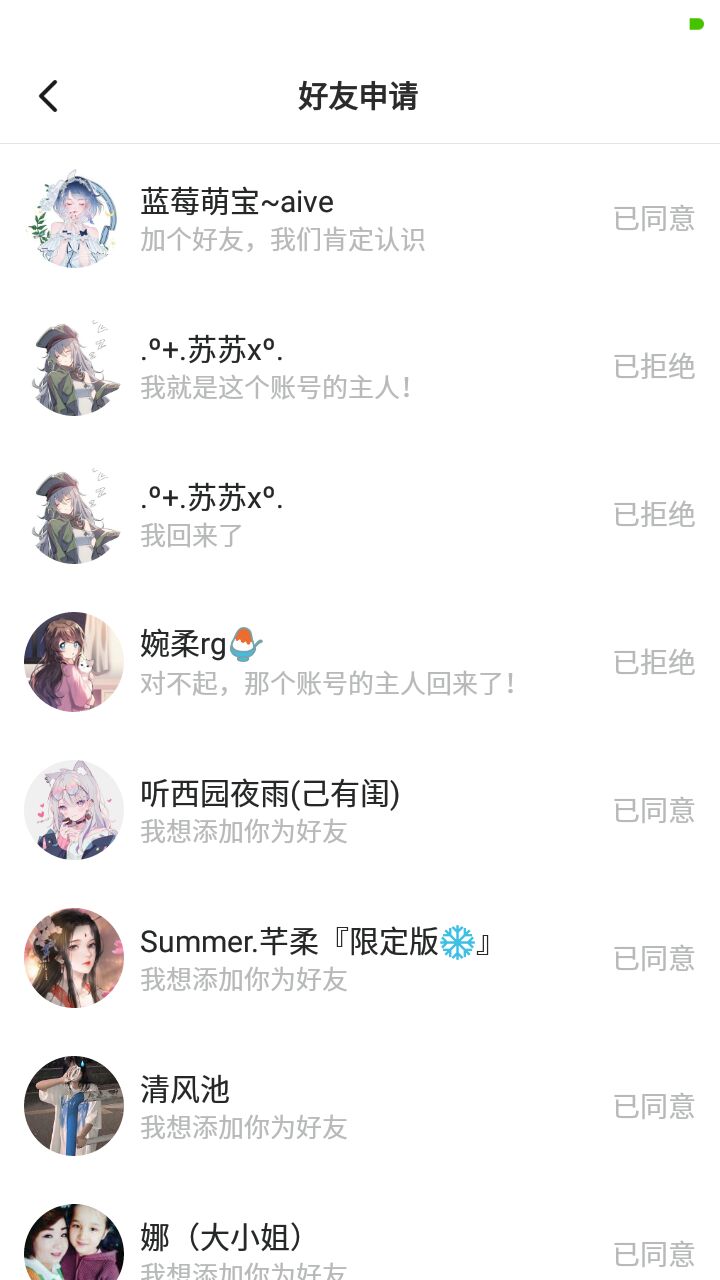The width and height of the screenshot is (720, 1280).
Task: Open the request from 听西园夜雨(己有闺)
Action: 360,810
